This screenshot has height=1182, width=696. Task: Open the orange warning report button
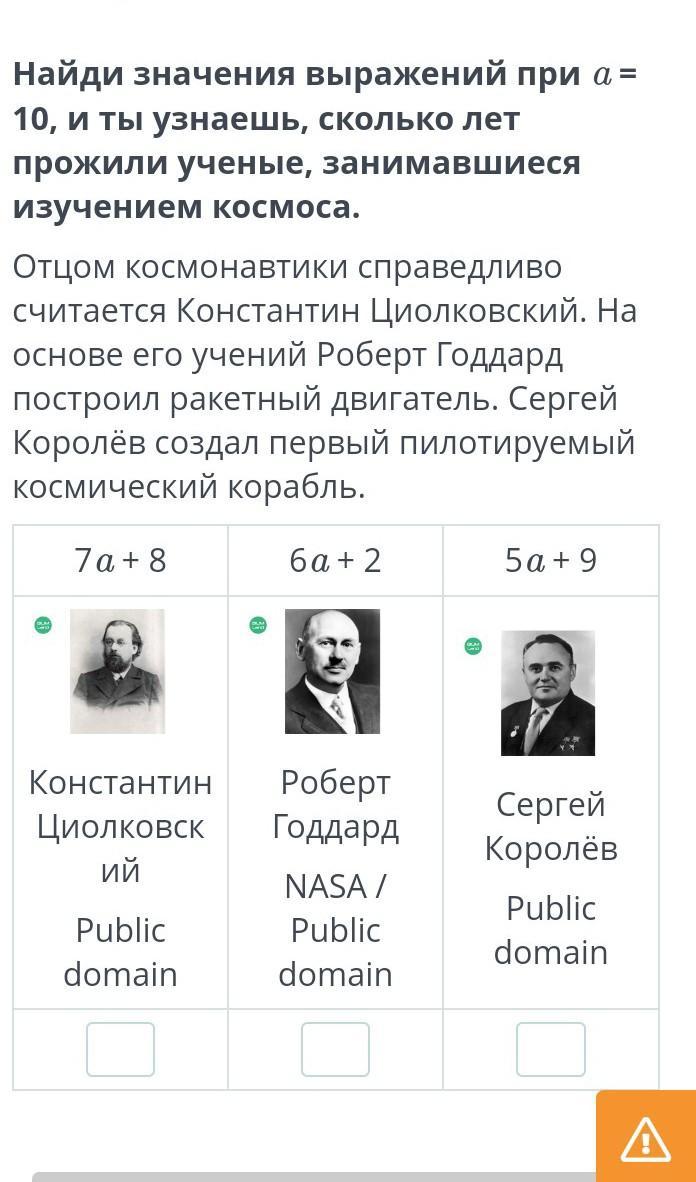(646, 1136)
